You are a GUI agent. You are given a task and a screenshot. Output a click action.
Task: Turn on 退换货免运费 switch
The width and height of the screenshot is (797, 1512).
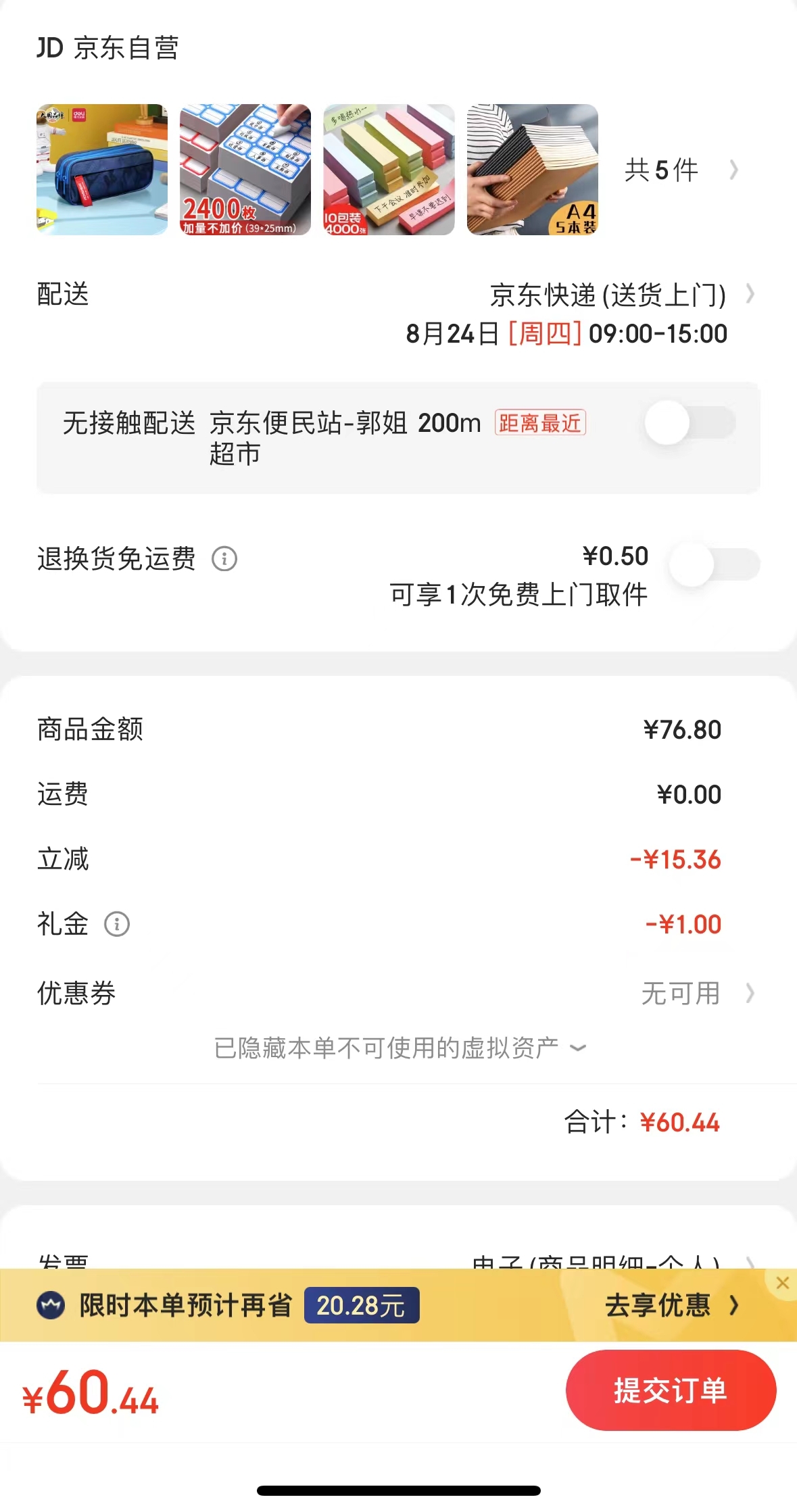pyautogui.click(x=714, y=564)
